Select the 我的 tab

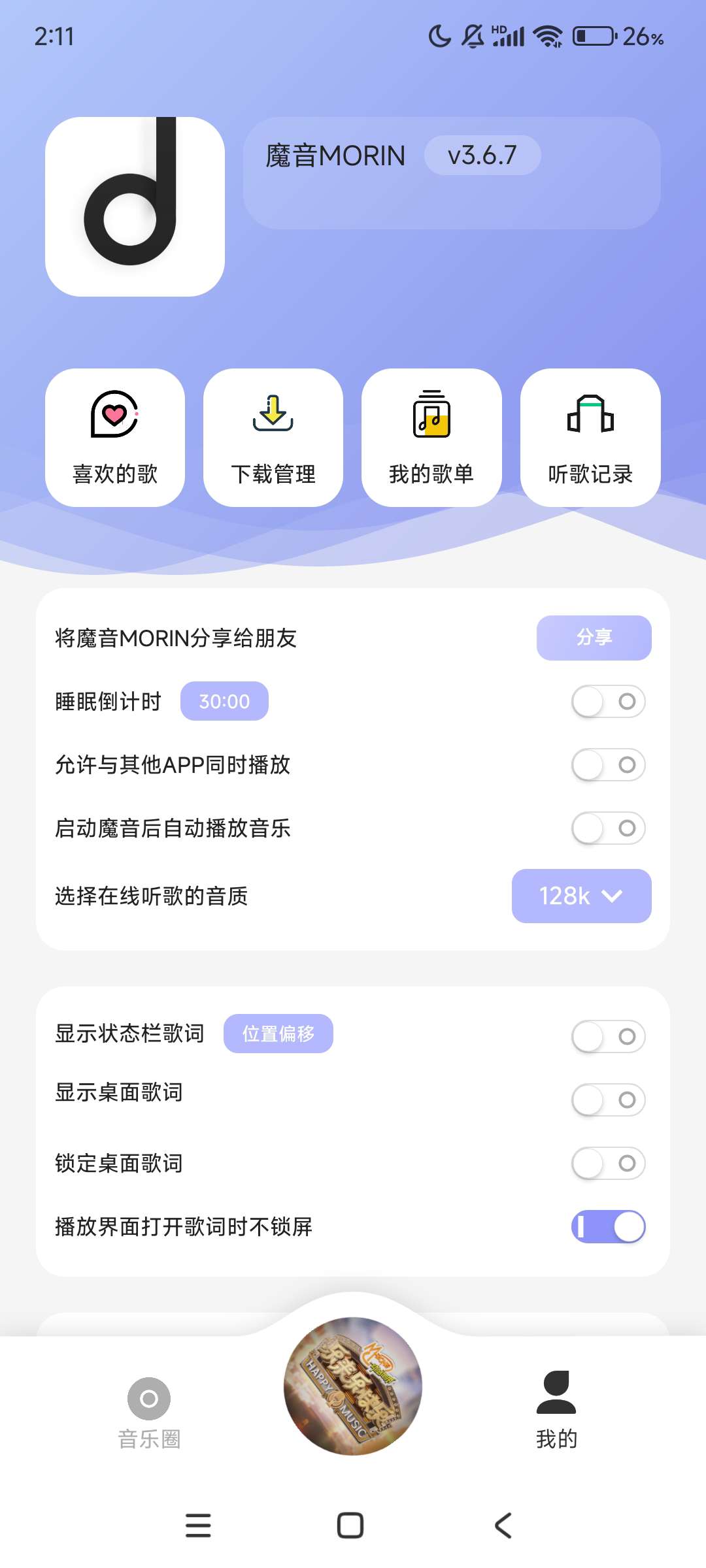click(556, 1411)
